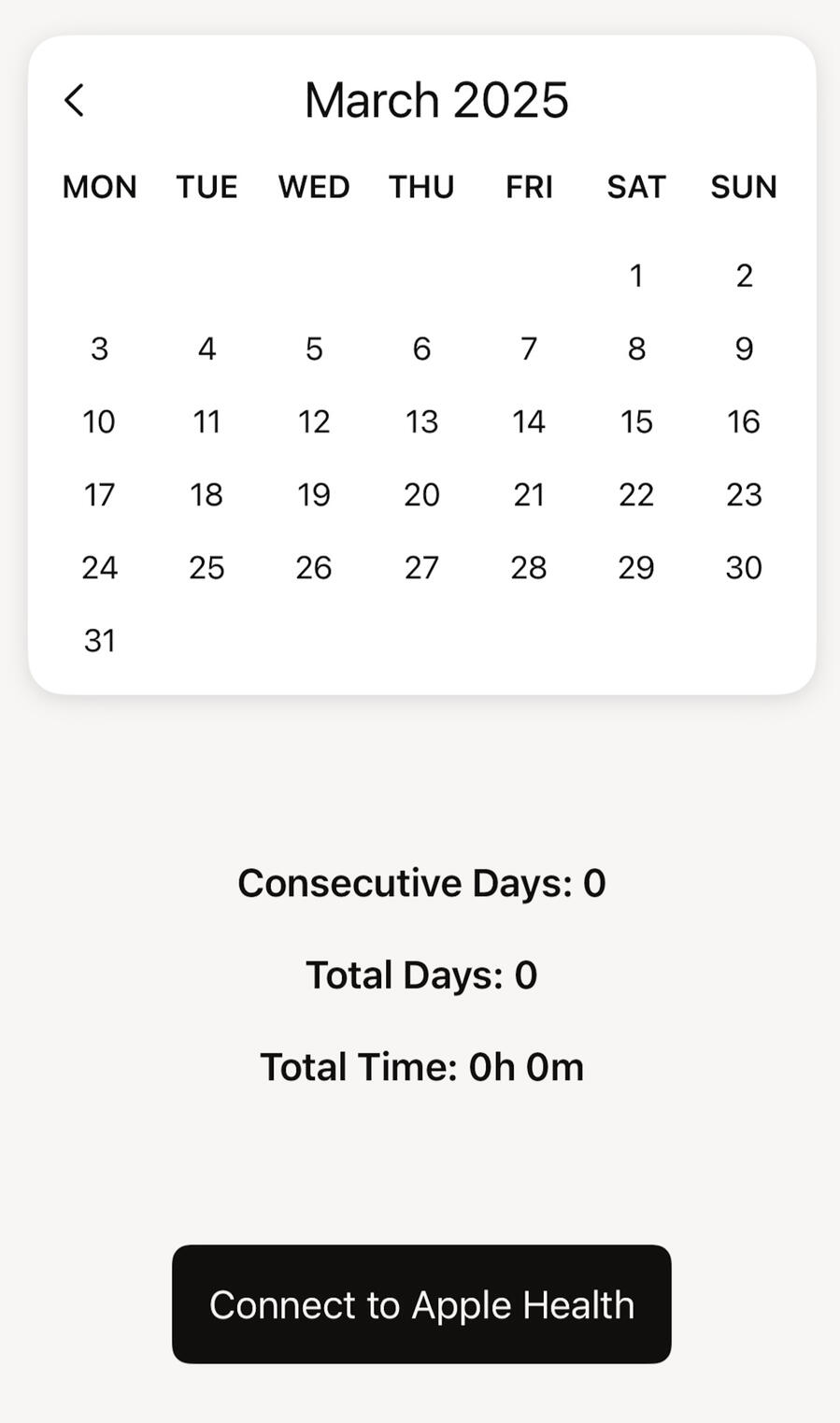This screenshot has width=840, height=1423.
Task: Choose day 10 of March
Action: click(99, 421)
